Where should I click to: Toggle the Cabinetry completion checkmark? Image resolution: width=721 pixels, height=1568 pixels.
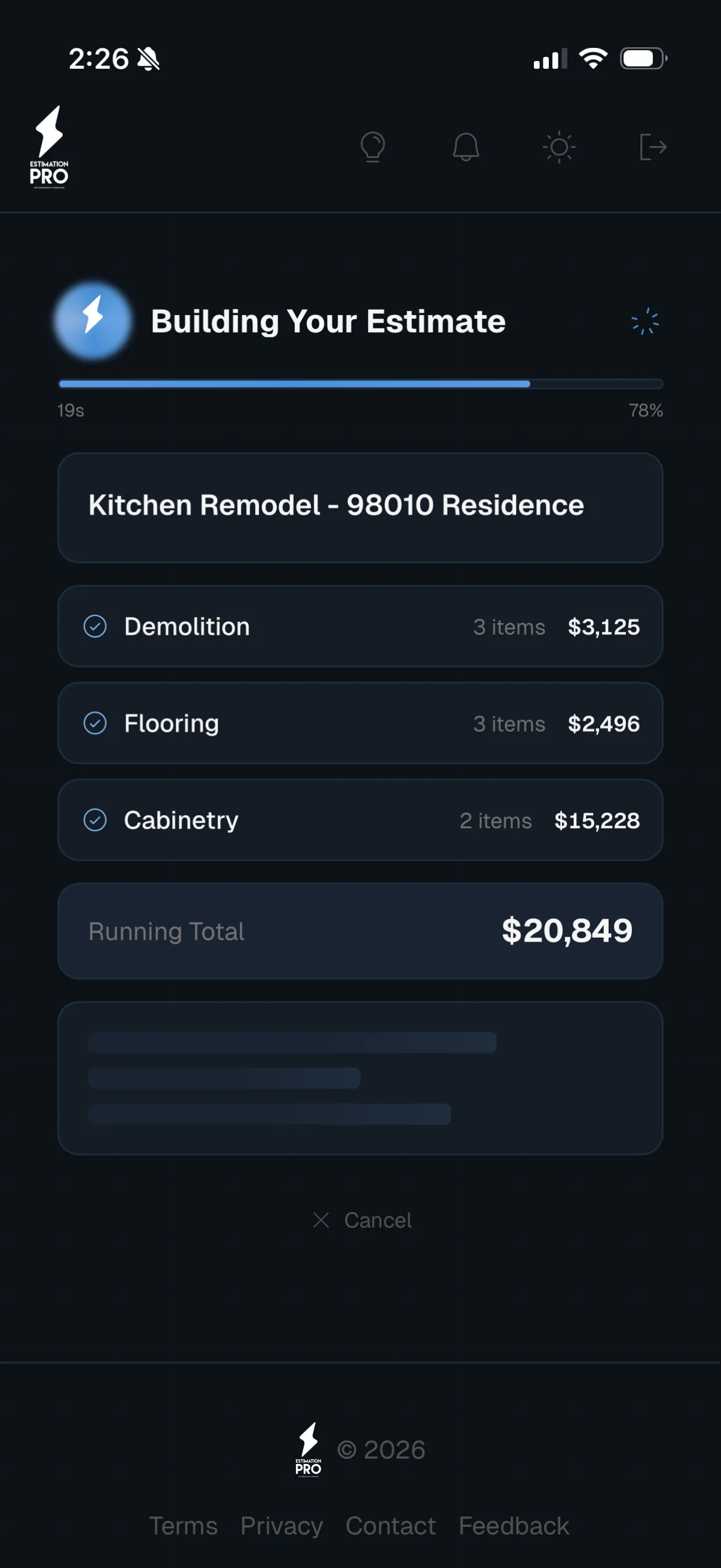coord(95,820)
